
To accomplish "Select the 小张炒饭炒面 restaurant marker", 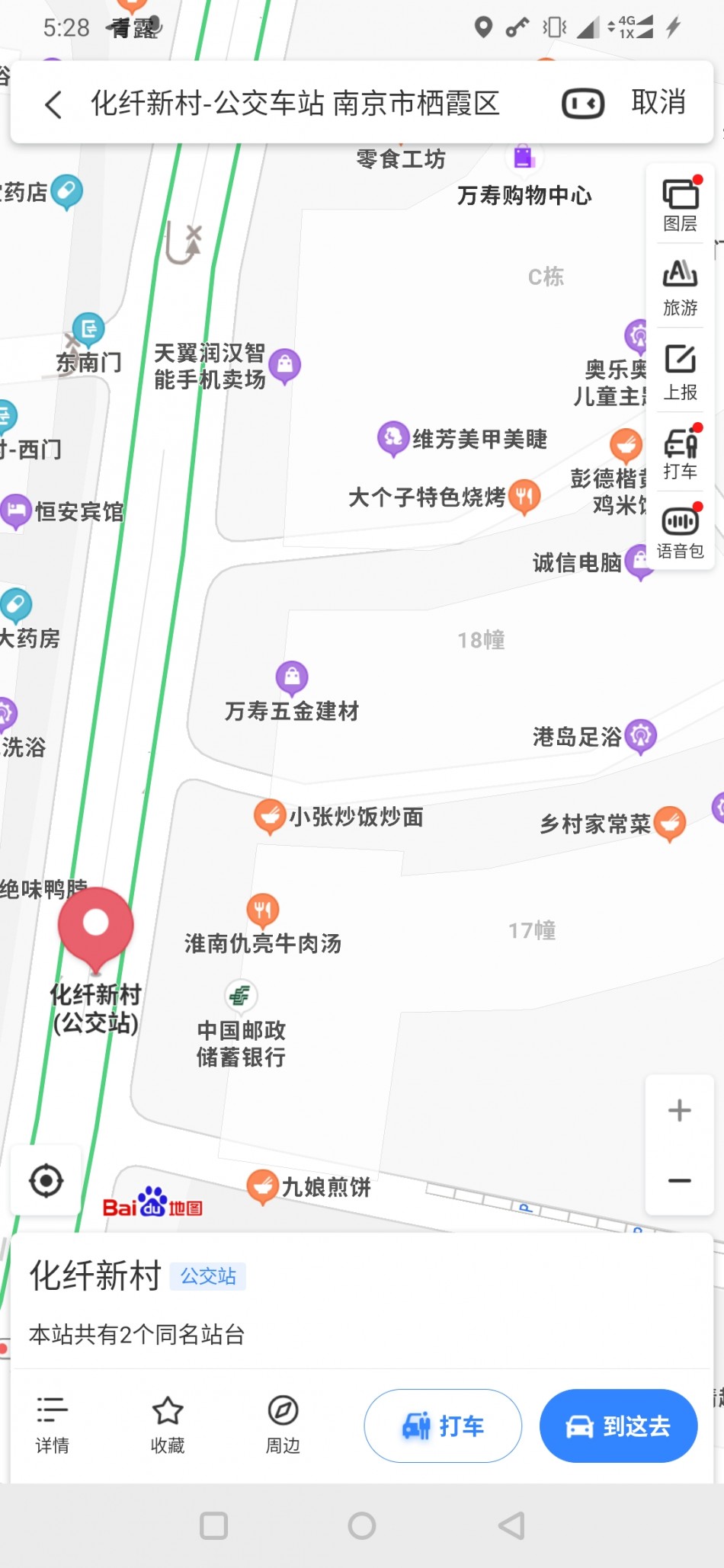I will 269,816.
